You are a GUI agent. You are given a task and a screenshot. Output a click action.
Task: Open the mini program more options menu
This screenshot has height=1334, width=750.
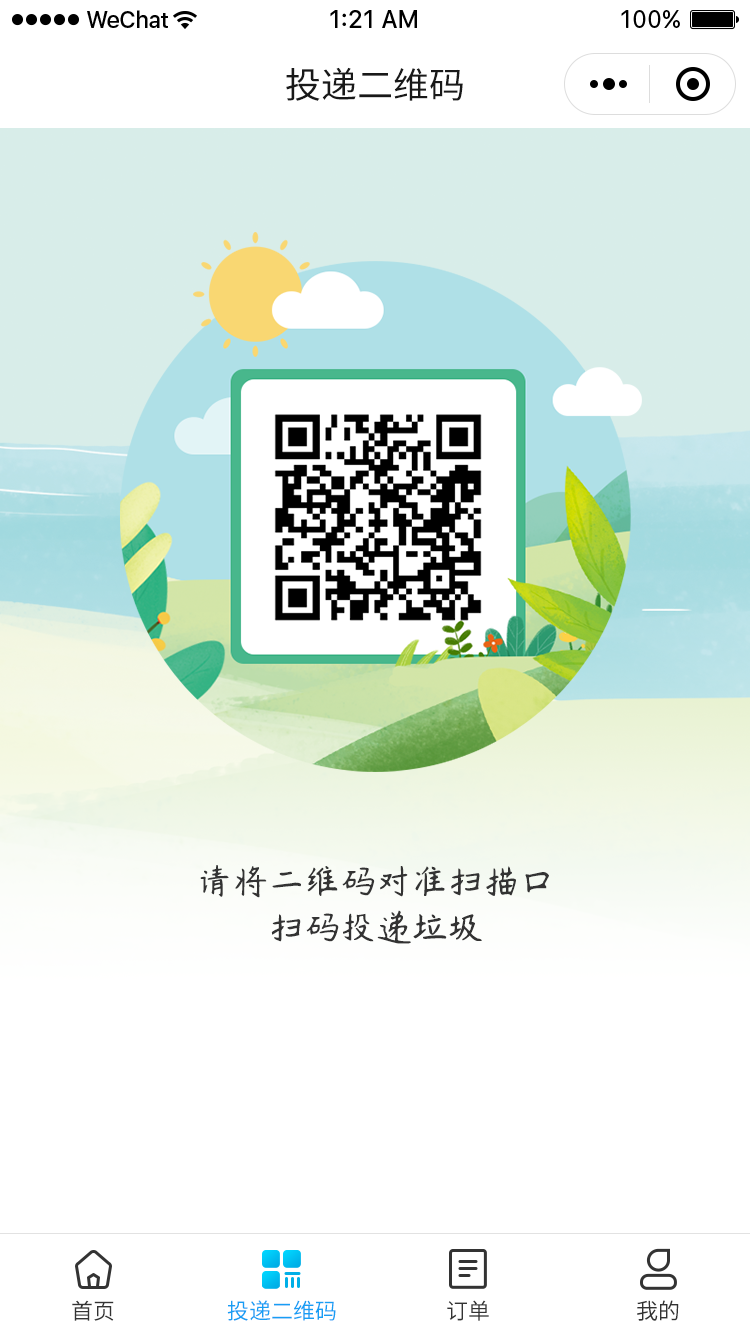[608, 84]
